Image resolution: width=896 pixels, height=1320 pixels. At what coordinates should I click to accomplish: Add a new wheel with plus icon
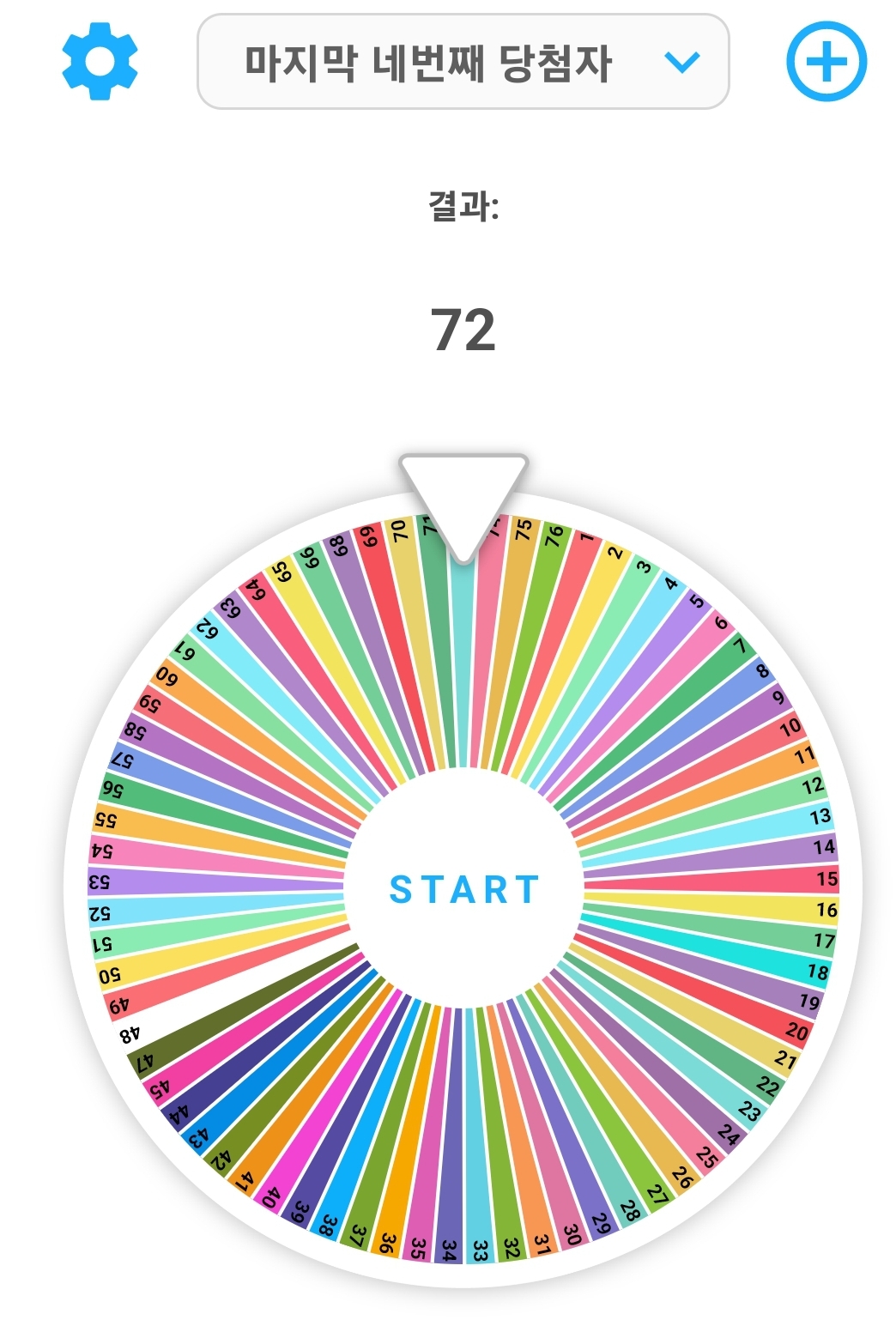click(x=826, y=62)
